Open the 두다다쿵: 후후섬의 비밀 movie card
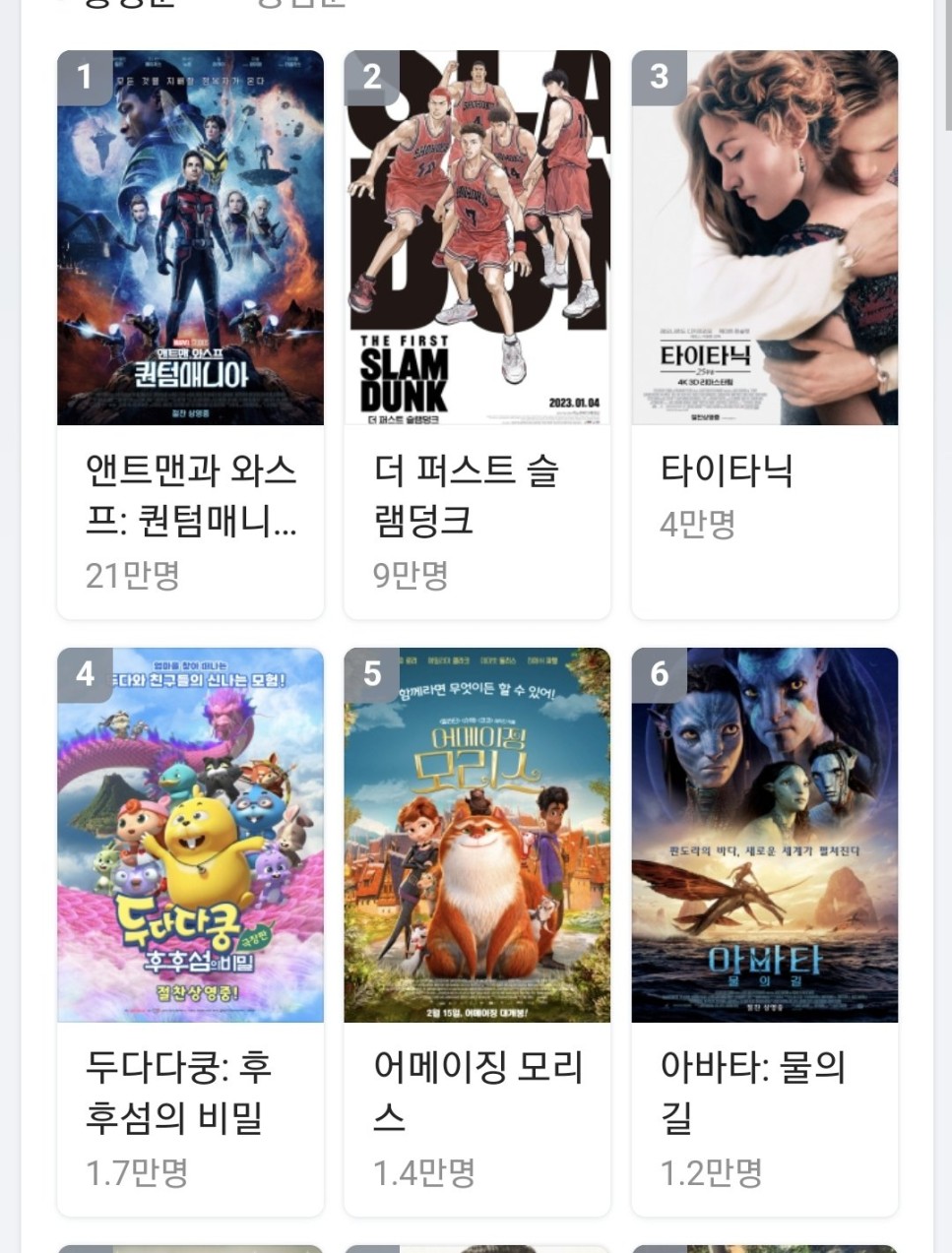Viewport: 952px width, 1253px height. pos(191,931)
